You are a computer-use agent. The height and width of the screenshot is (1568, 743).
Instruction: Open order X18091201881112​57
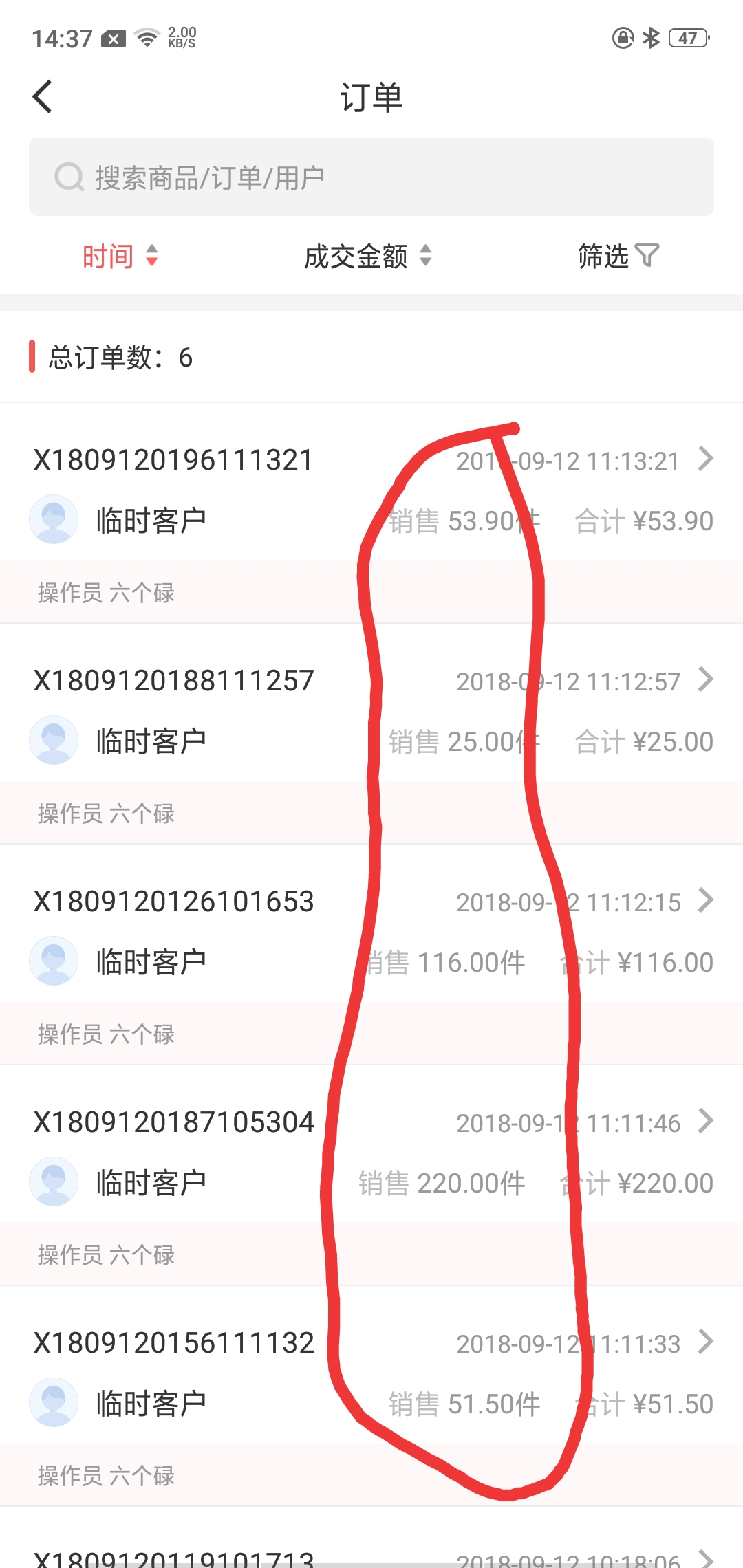(x=371, y=734)
